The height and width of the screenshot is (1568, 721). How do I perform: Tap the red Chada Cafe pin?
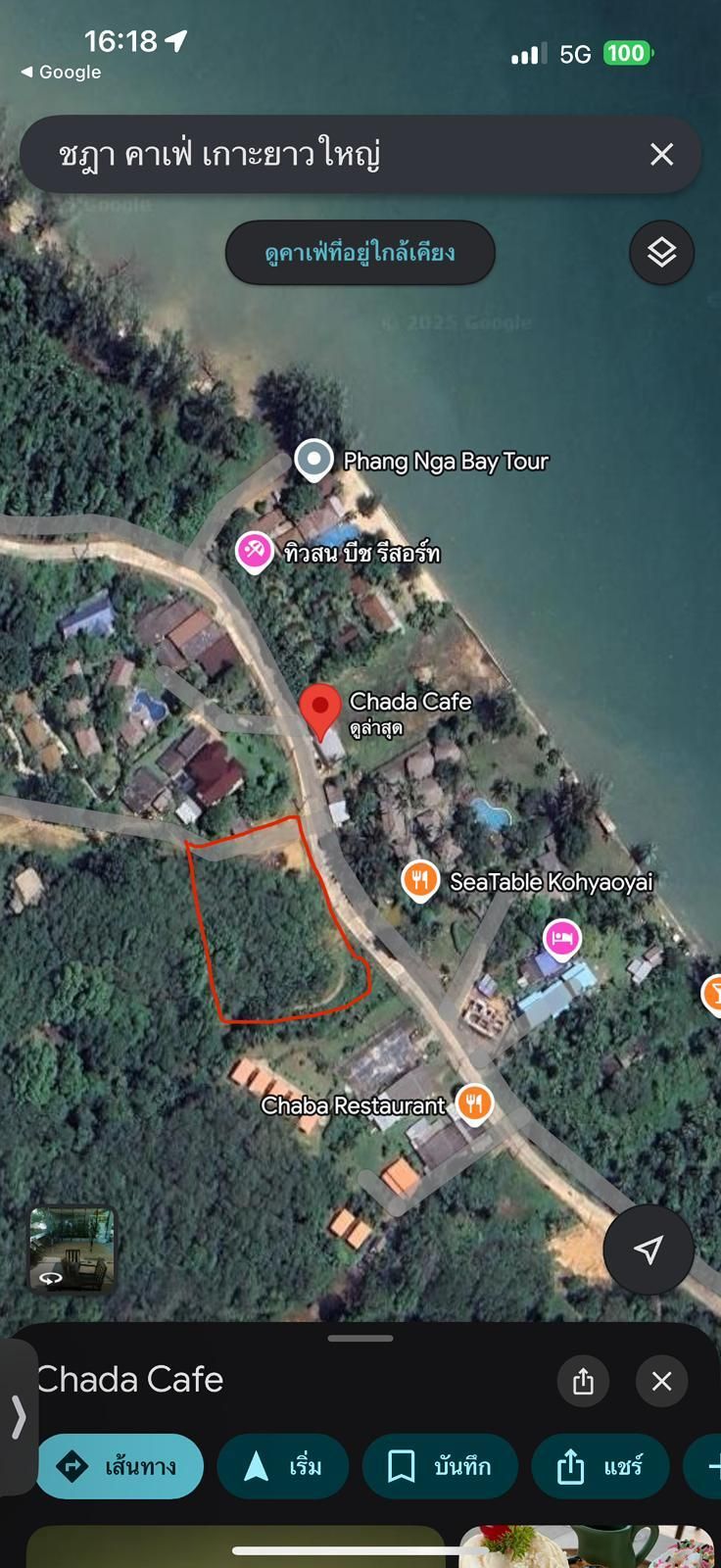(x=319, y=710)
